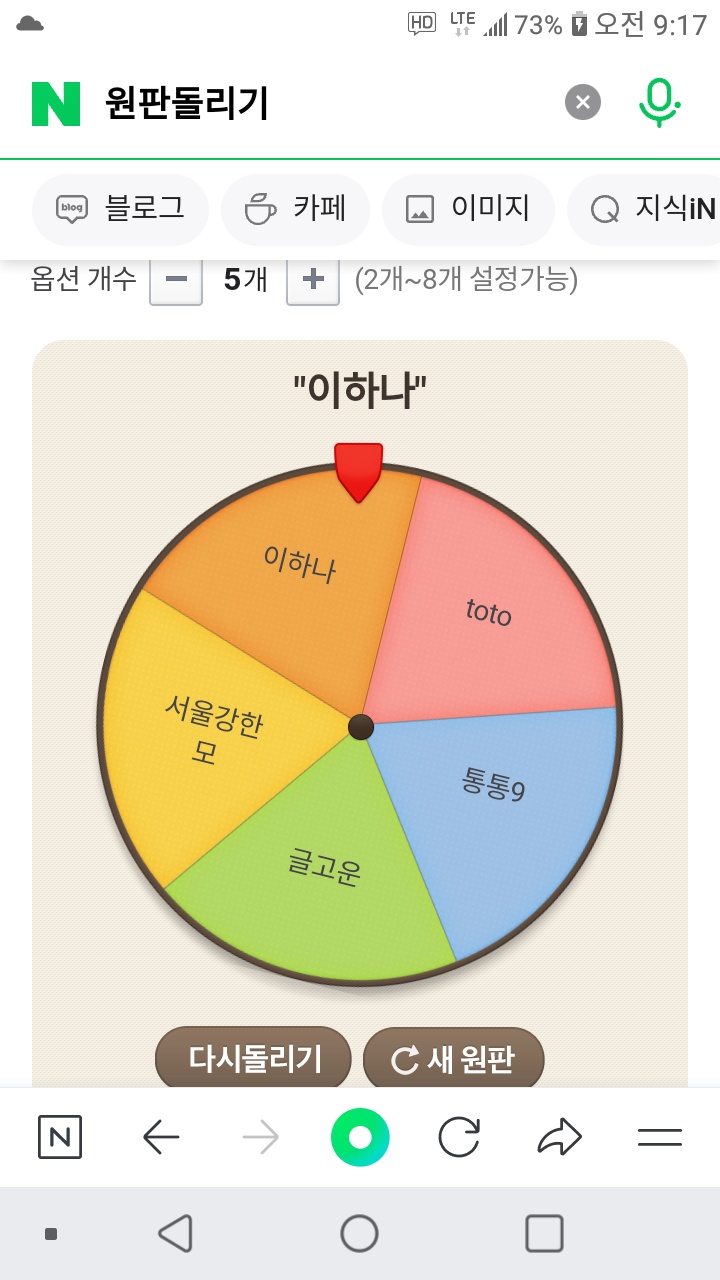Switch to the 블로그 tab
720x1280 pixels.
(120, 208)
